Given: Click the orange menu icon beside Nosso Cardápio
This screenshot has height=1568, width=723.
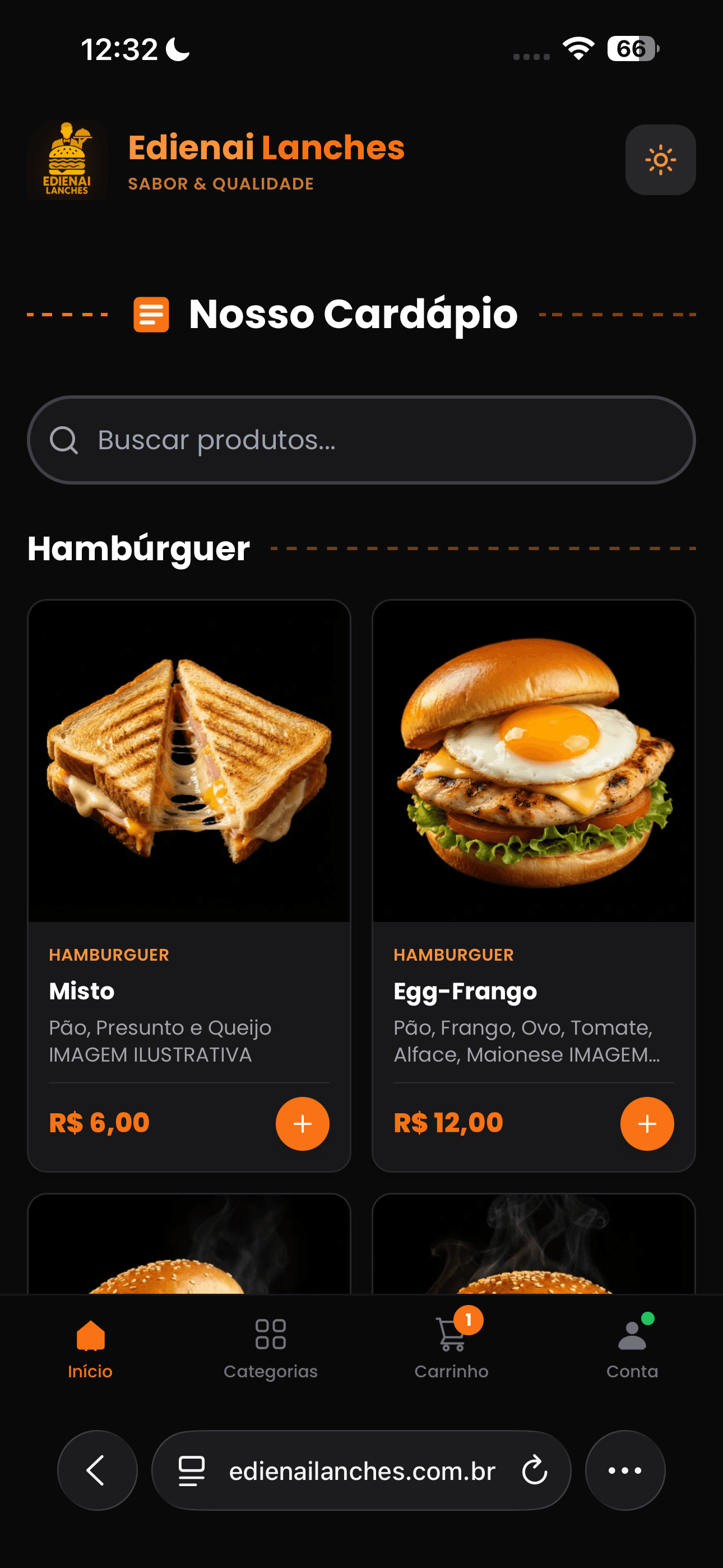Looking at the screenshot, I should point(150,315).
